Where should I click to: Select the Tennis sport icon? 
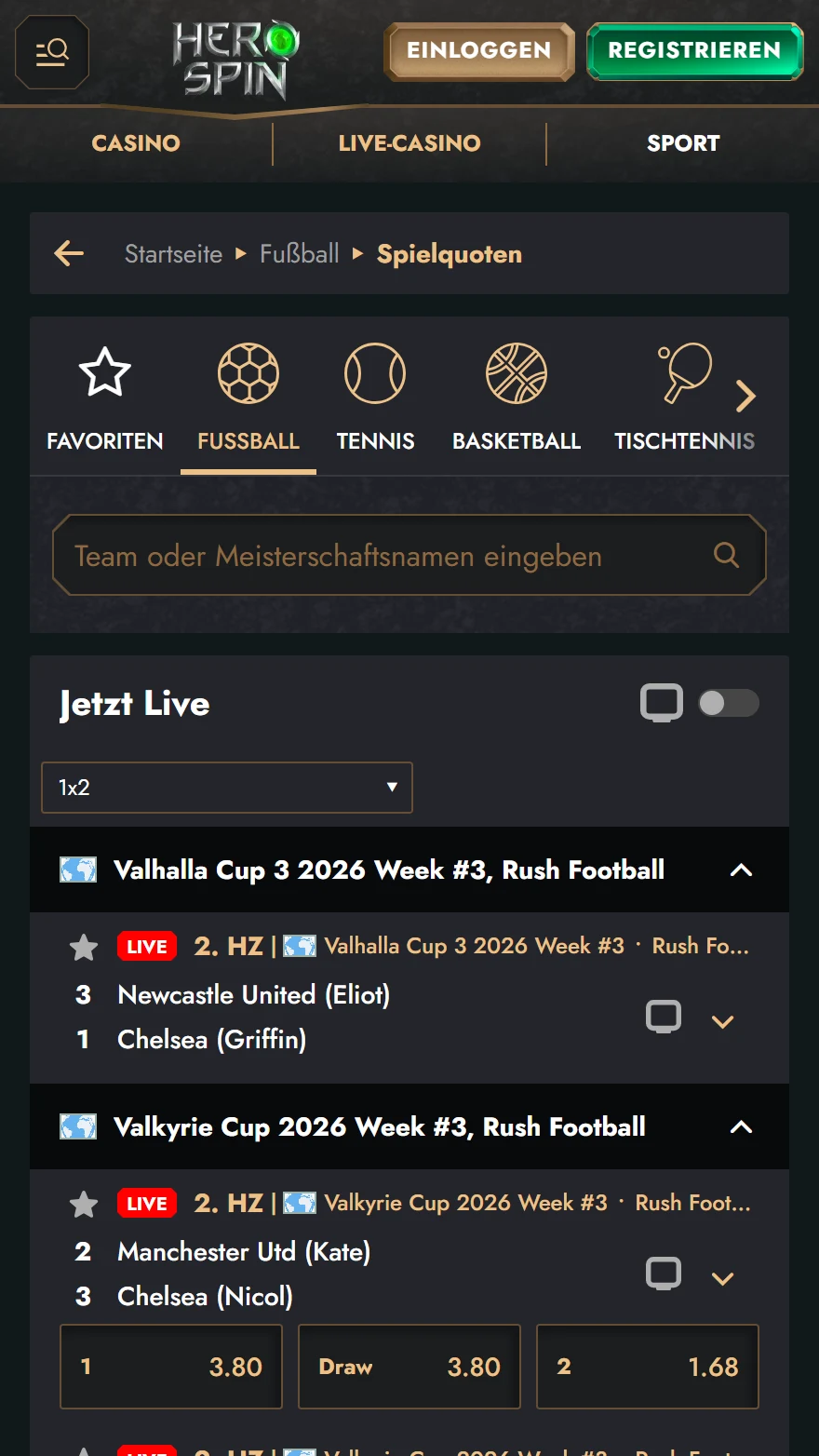click(375, 372)
